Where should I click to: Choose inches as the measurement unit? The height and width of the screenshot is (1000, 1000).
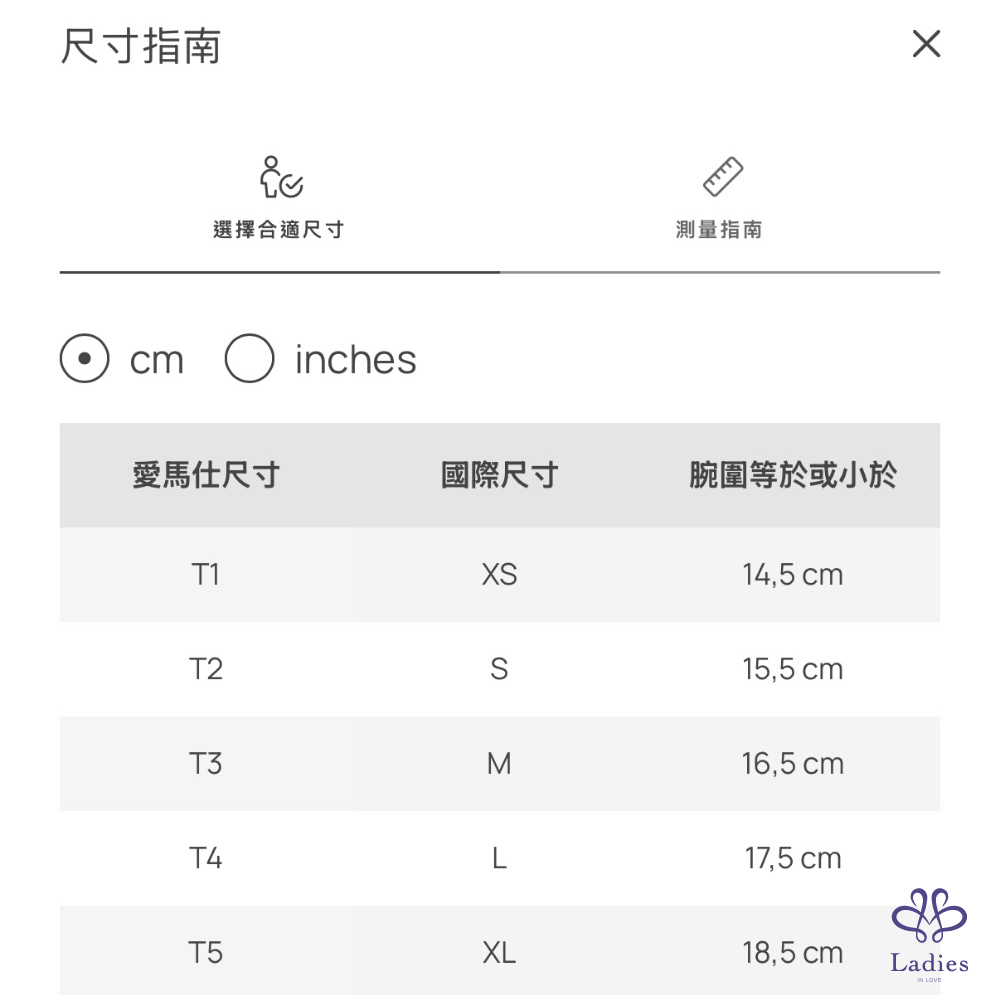click(250, 359)
